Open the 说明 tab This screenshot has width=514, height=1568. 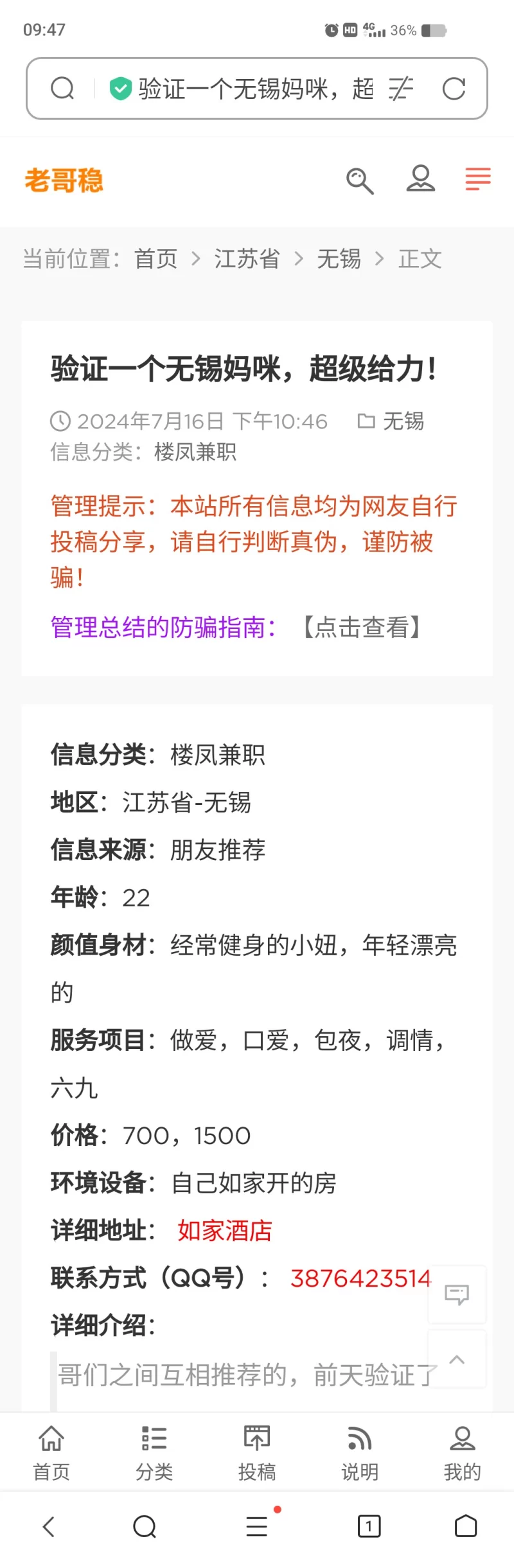(360, 1452)
